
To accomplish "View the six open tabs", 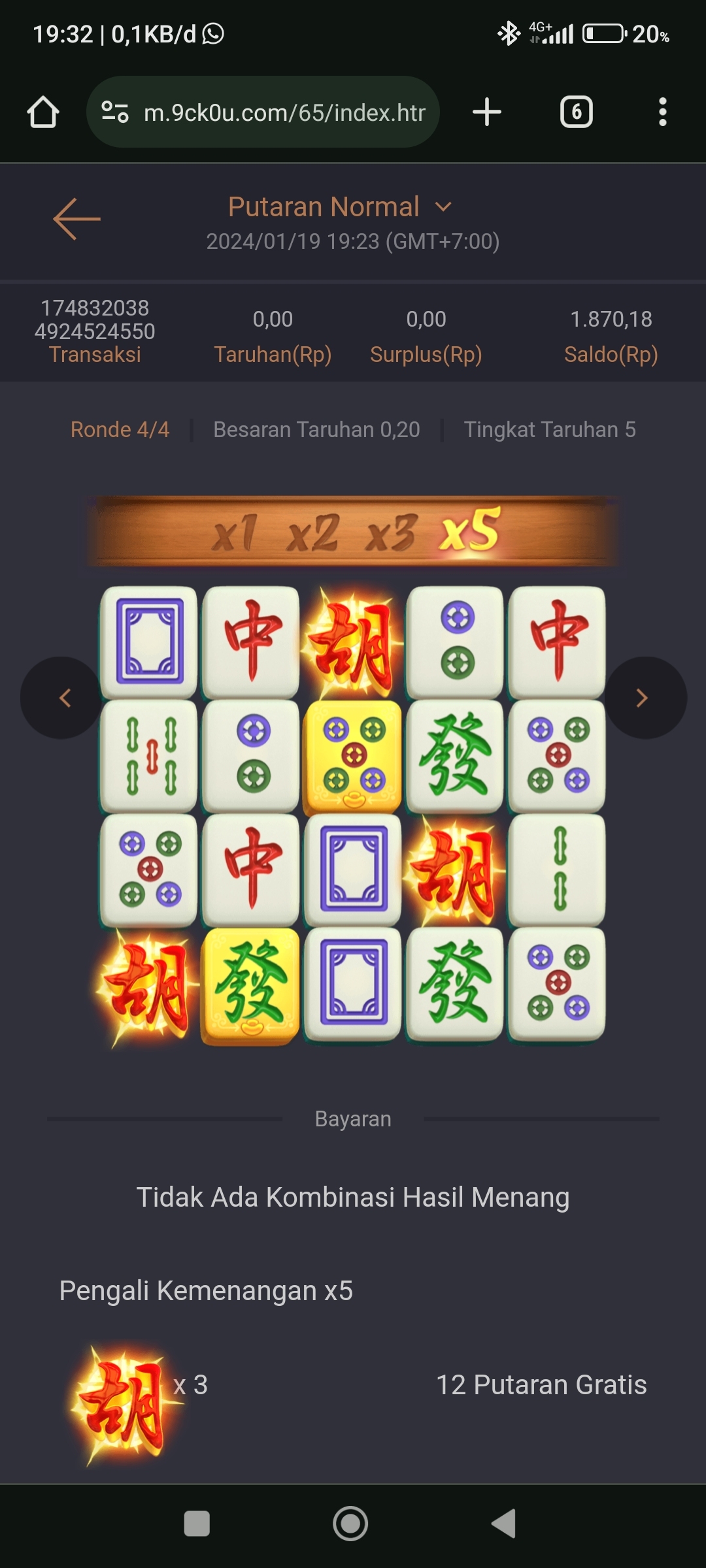I will 576,112.
